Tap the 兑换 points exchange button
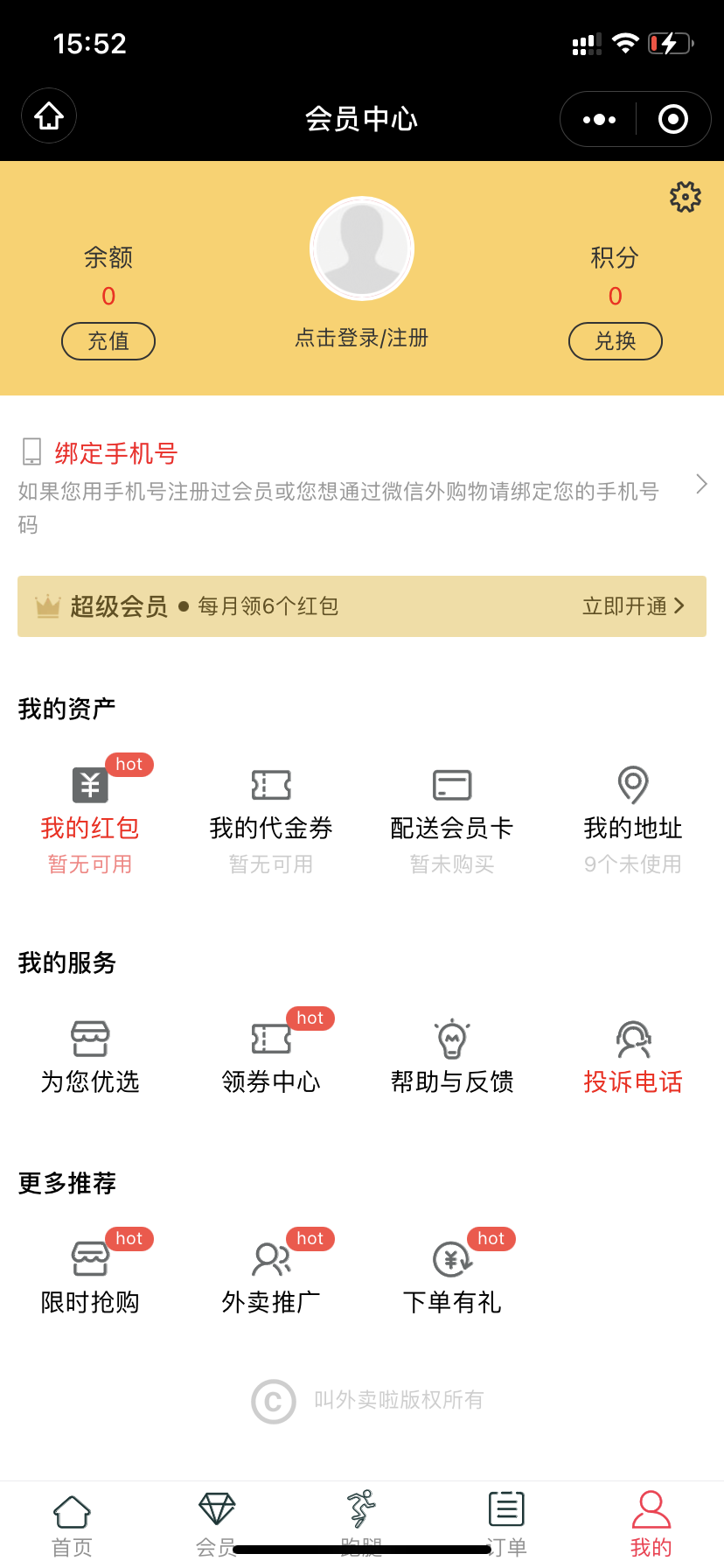This screenshot has width=724, height=1568. [x=616, y=341]
